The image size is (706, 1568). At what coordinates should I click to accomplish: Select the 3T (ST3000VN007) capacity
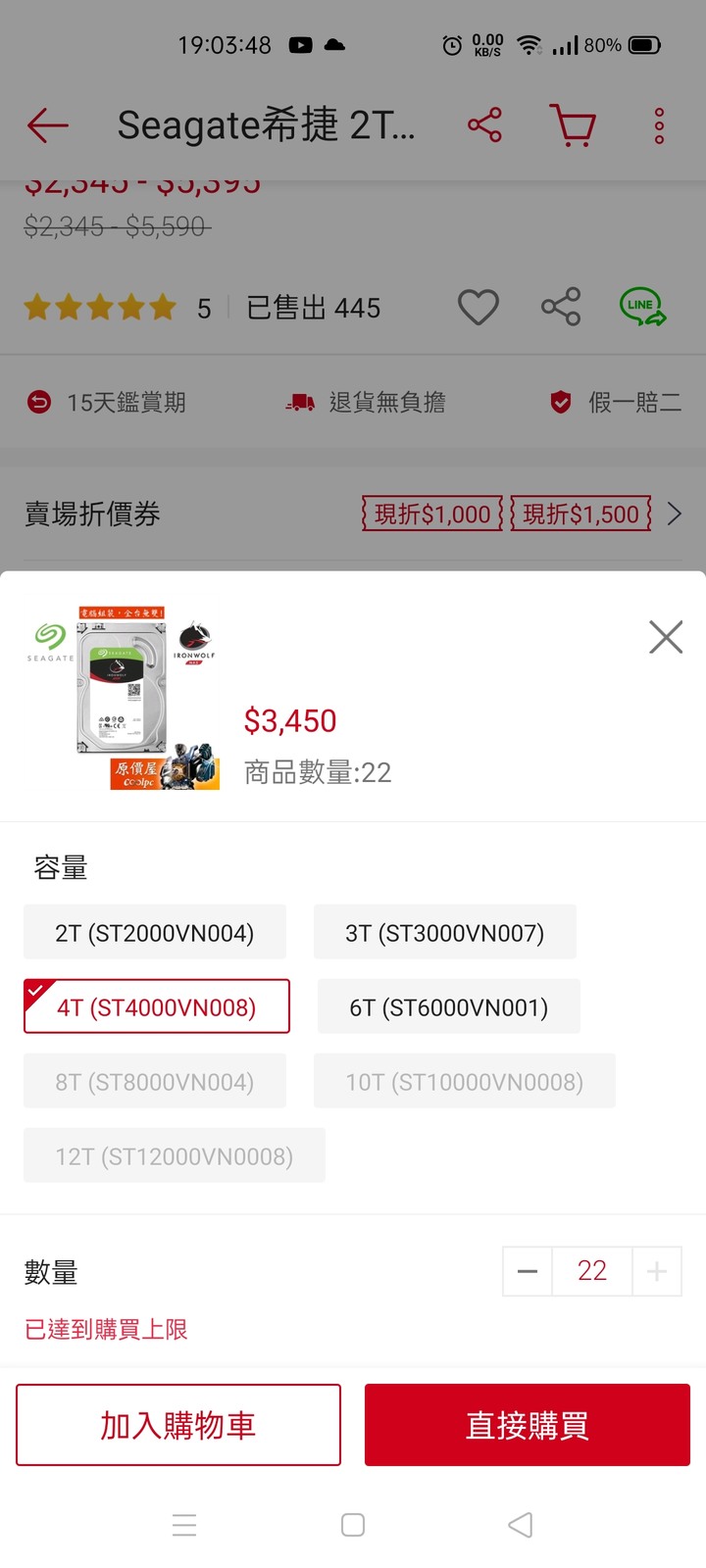click(x=444, y=932)
